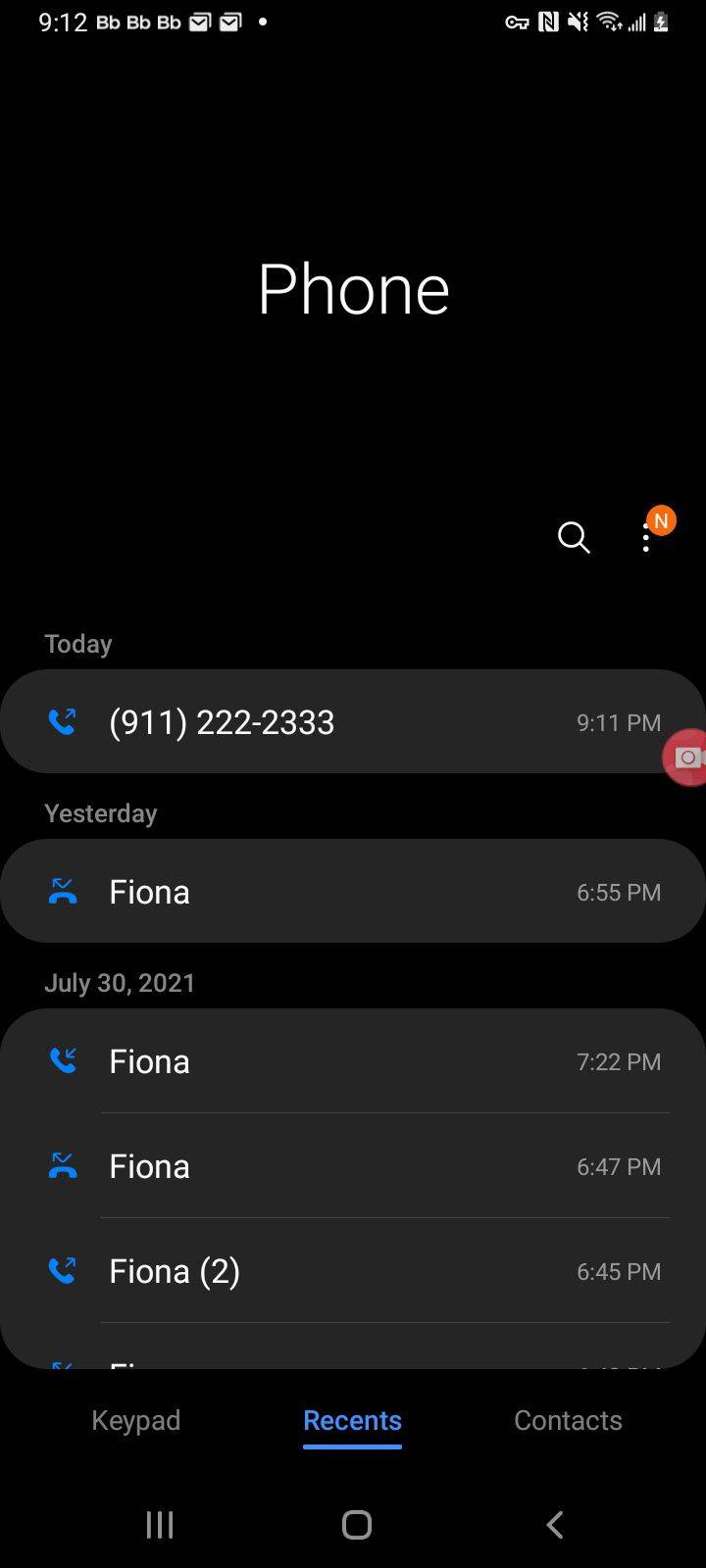Select the Recents tab
The width and height of the screenshot is (706, 1568).
coord(353,1421)
